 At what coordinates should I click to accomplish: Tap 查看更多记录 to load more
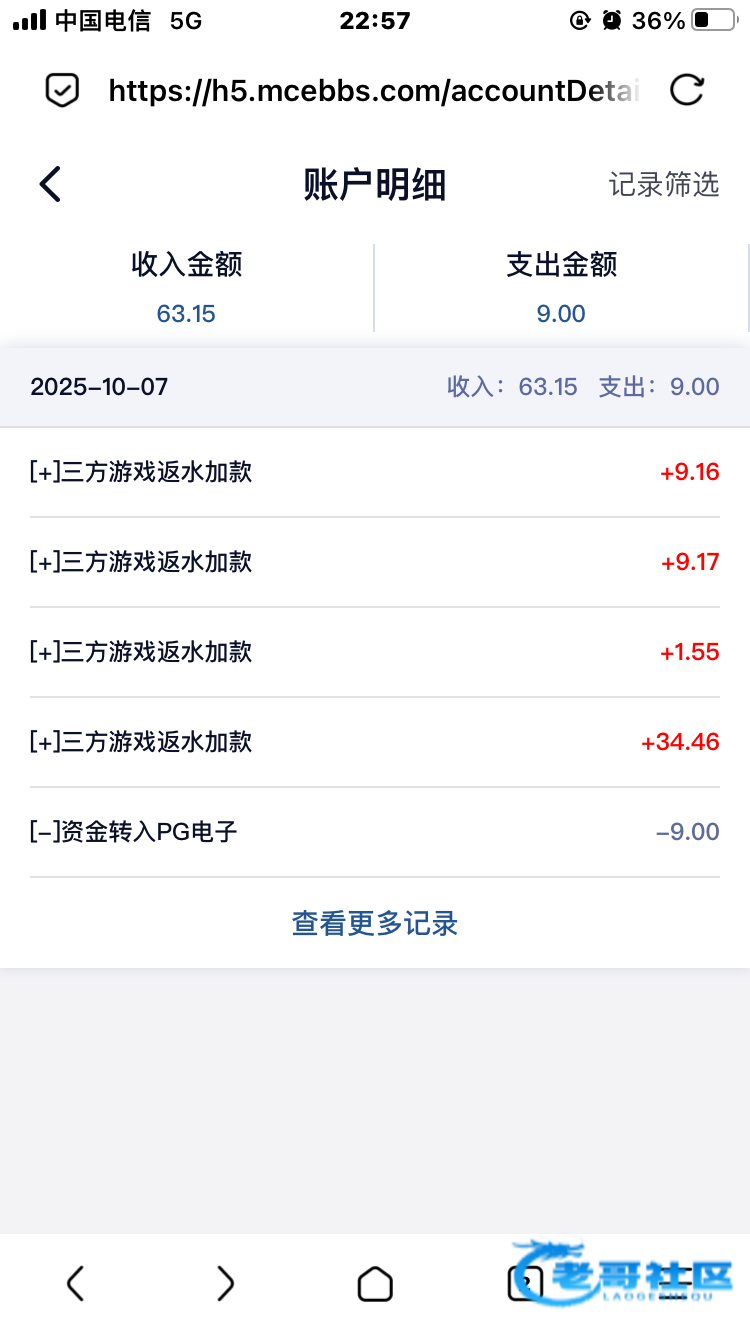pos(375,923)
